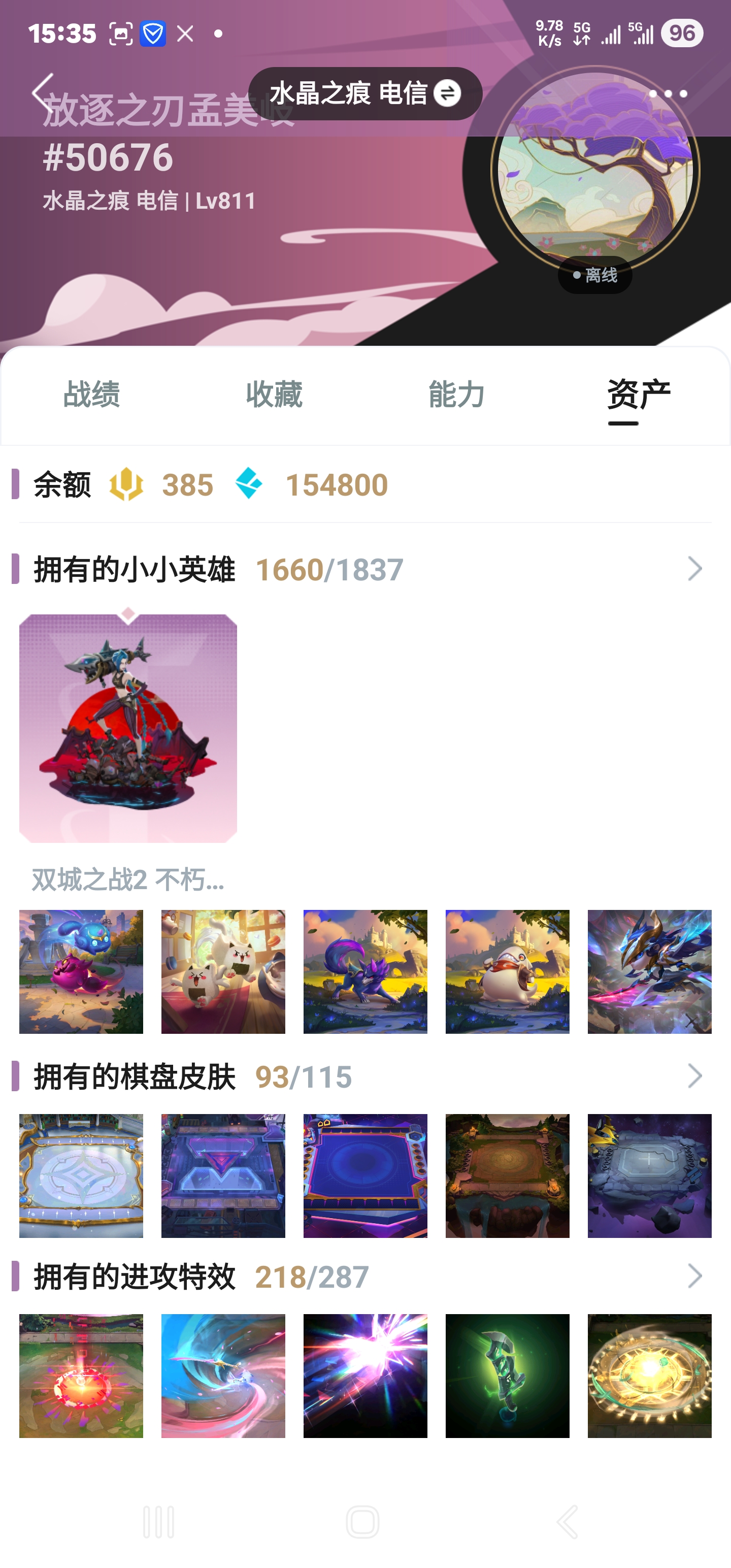
Task: Open the three-dot overflow menu
Action: coord(668,94)
